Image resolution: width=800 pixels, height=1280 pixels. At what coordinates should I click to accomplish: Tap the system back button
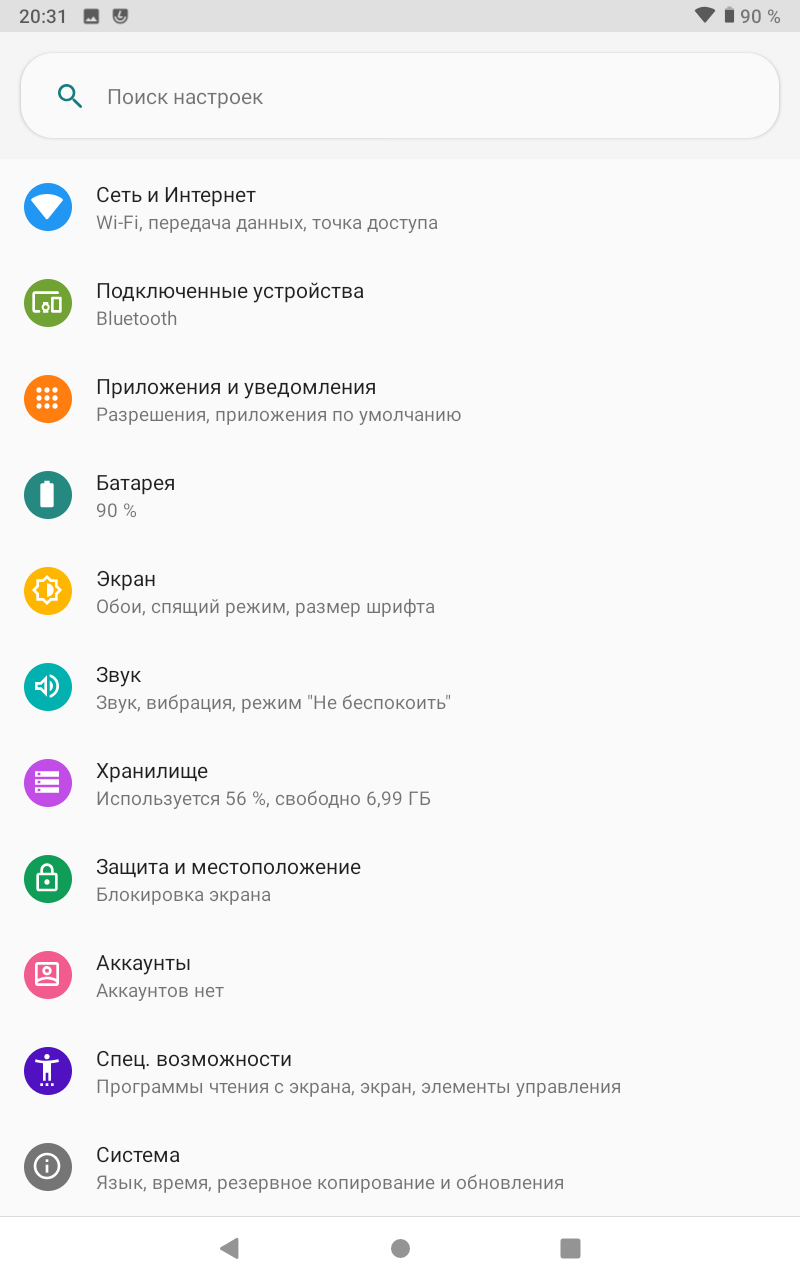point(229,1247)
